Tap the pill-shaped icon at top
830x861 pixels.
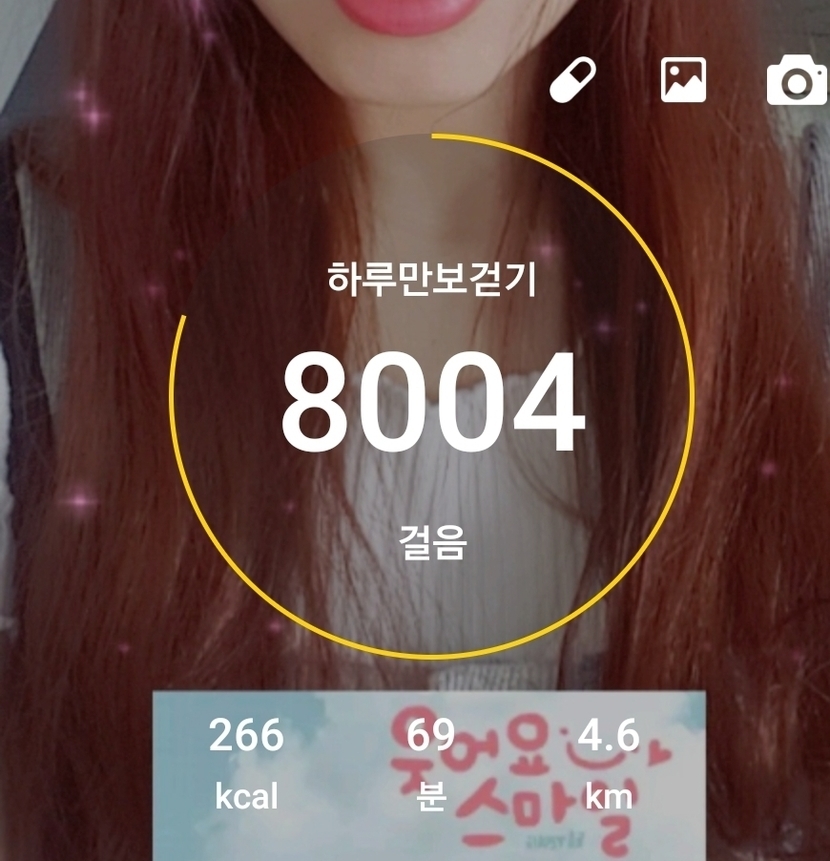[573, 80]
